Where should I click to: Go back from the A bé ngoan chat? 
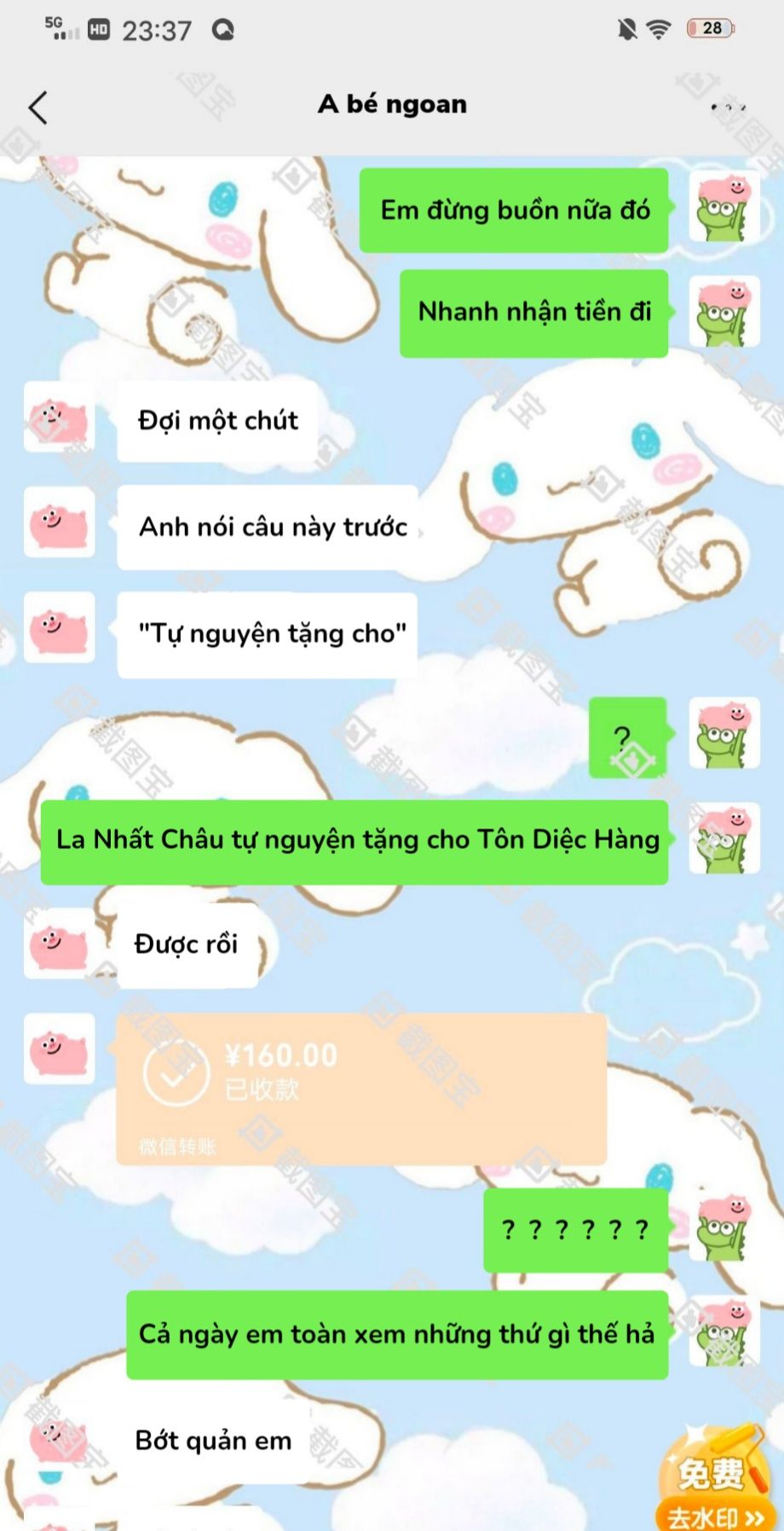pos(38,108)
